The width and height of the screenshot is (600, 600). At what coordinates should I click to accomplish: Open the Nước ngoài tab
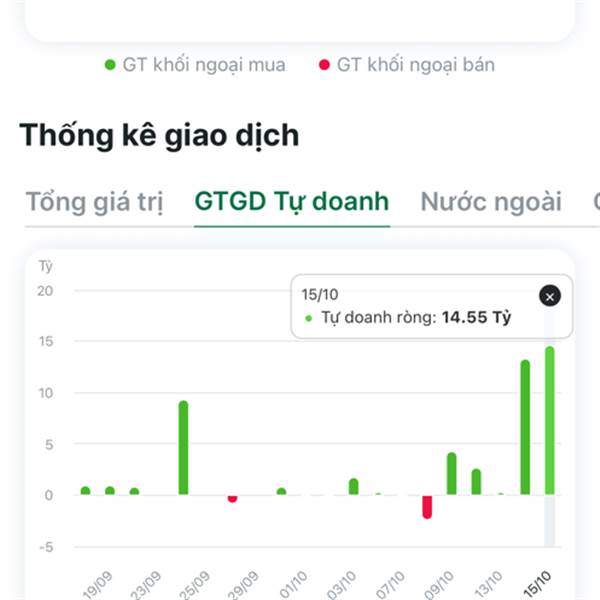(491, 202)
